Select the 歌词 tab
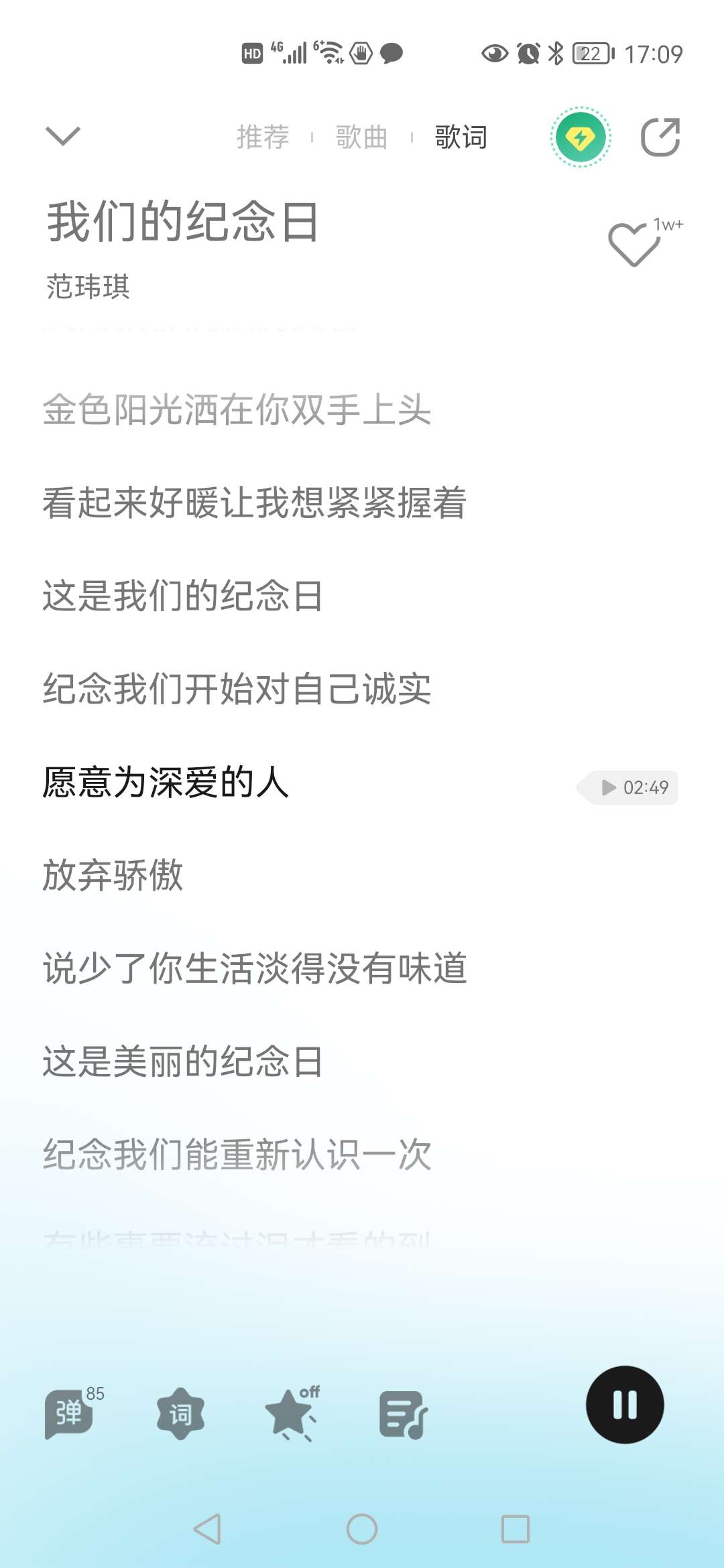Viewport: 724px width, 1568px height. click(x=461, y=137)
